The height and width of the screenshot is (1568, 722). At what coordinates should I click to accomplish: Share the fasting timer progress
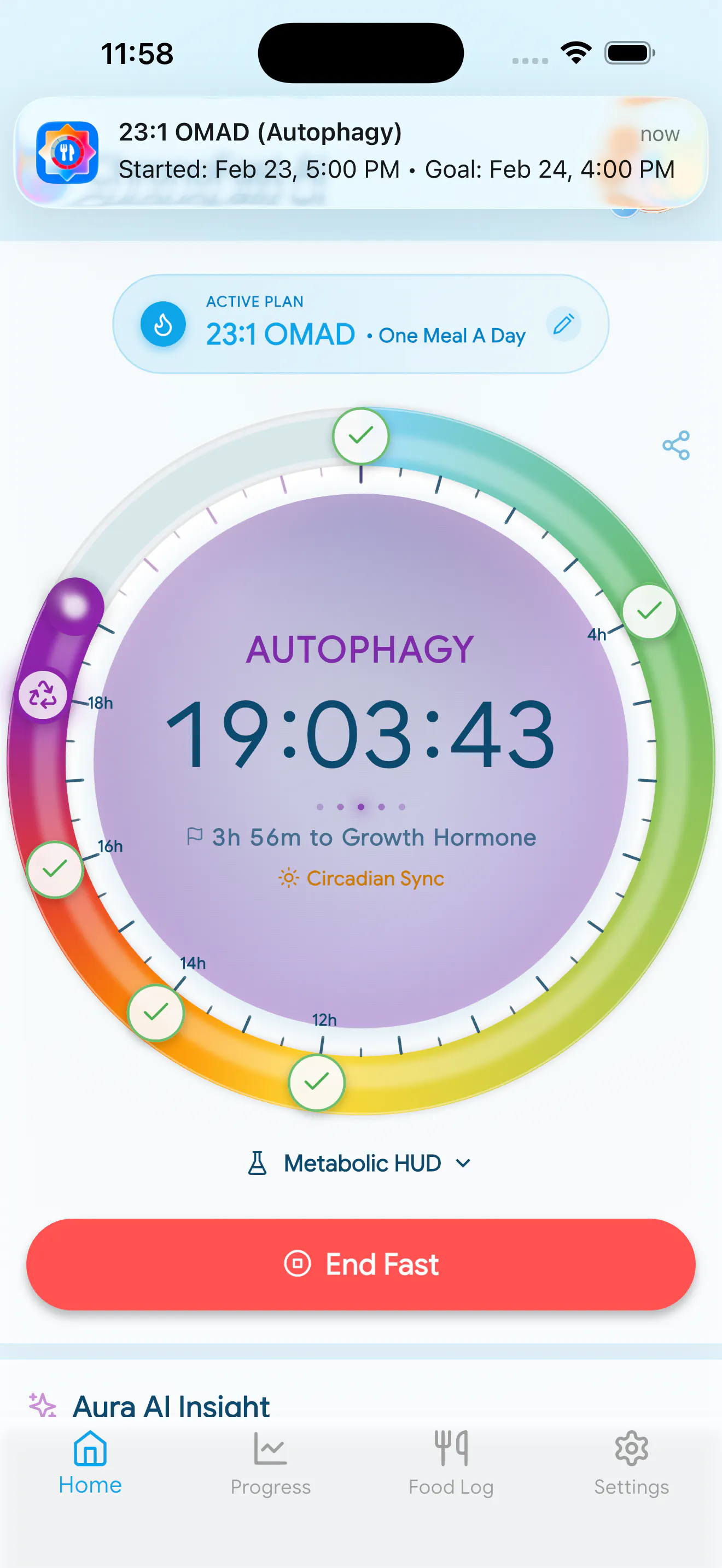[676, 446]
